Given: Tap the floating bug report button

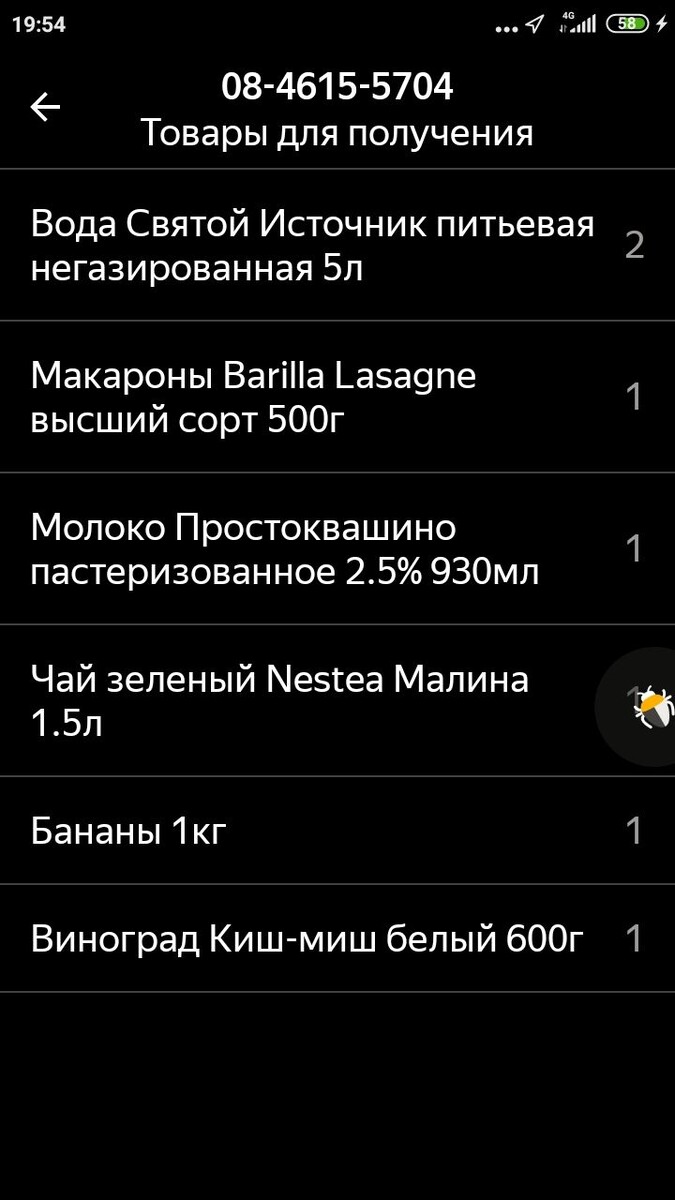Looking at the screenshot, I should tap(640, 707).
